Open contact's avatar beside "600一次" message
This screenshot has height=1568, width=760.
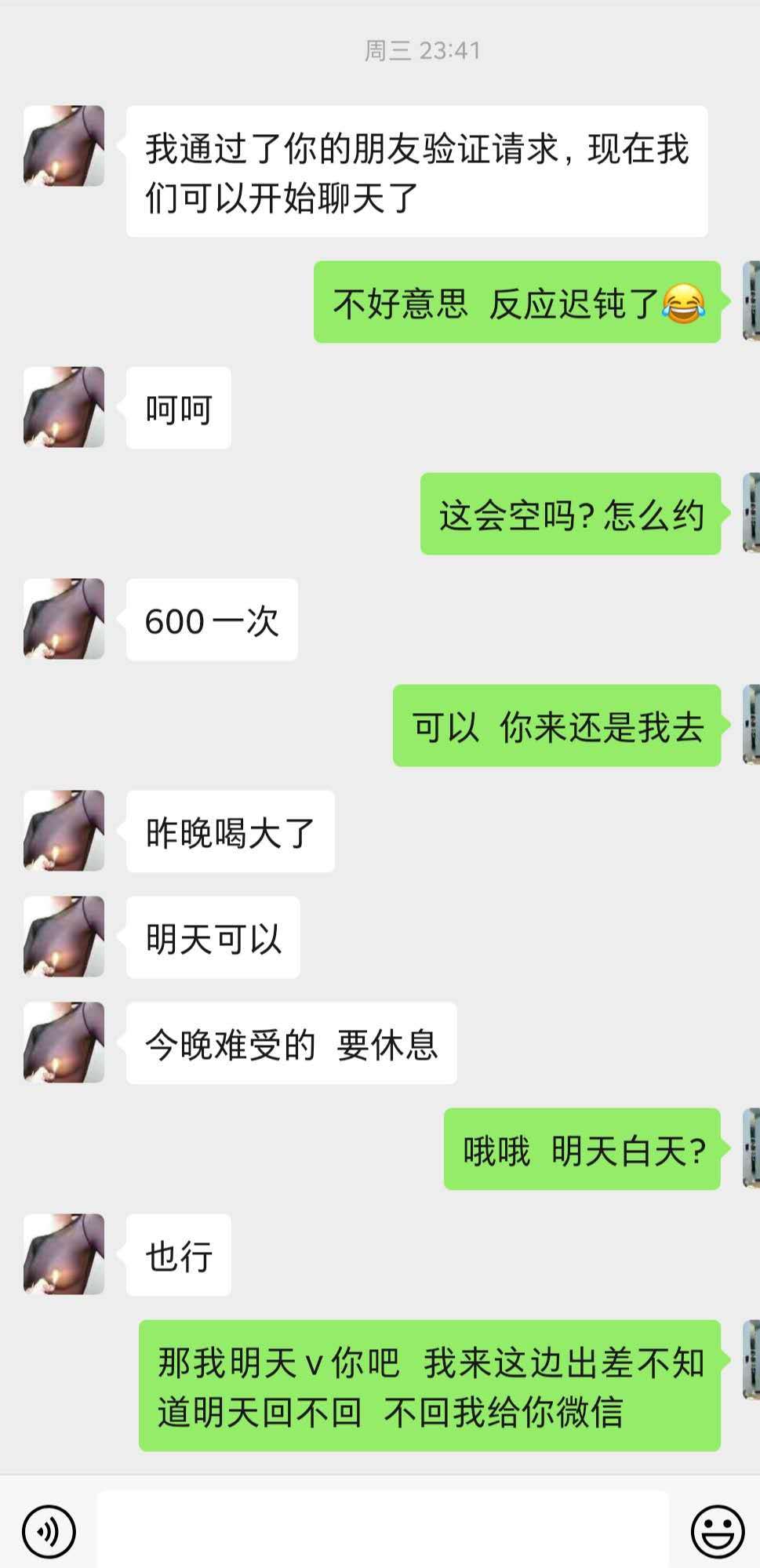tap(64, 619)
